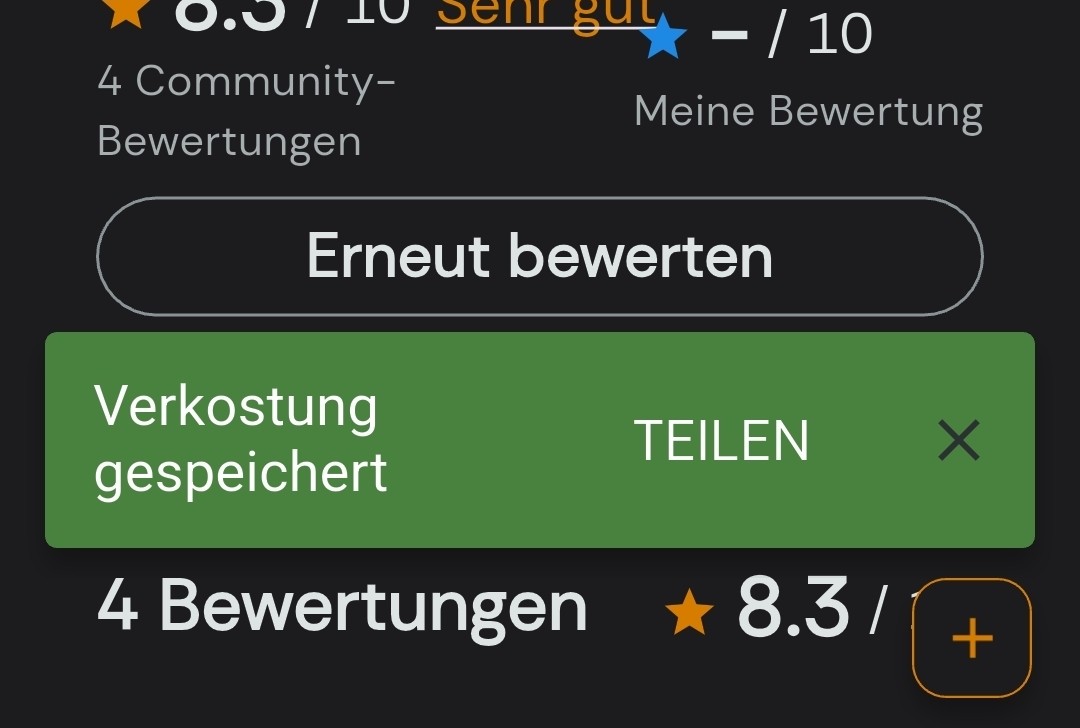Screen dimensions: 1080x728
Task: Open the Sehr gut rating link
Action: [x=545, y=12]
